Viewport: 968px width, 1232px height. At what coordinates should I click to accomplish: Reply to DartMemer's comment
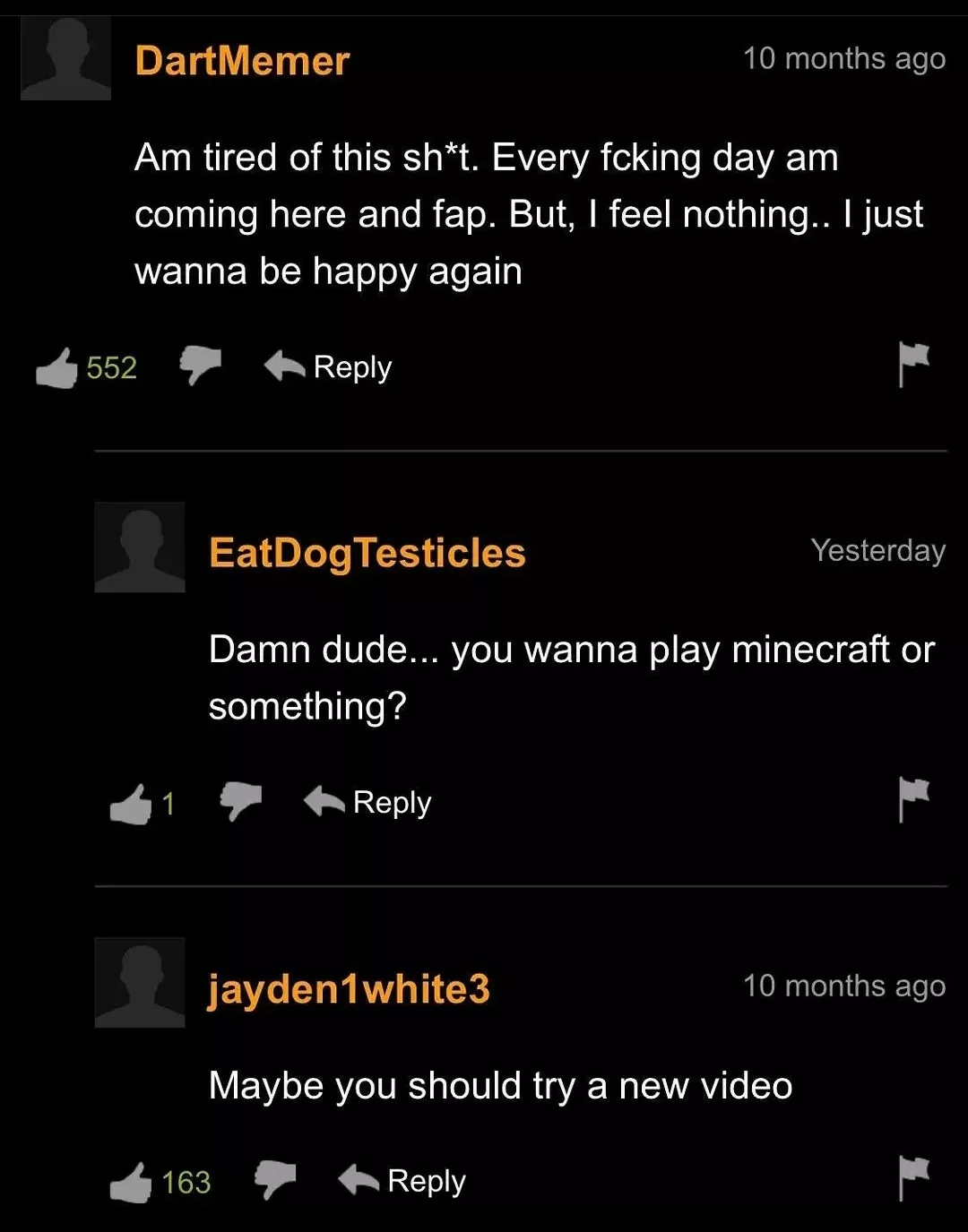(x=329, y=366)
